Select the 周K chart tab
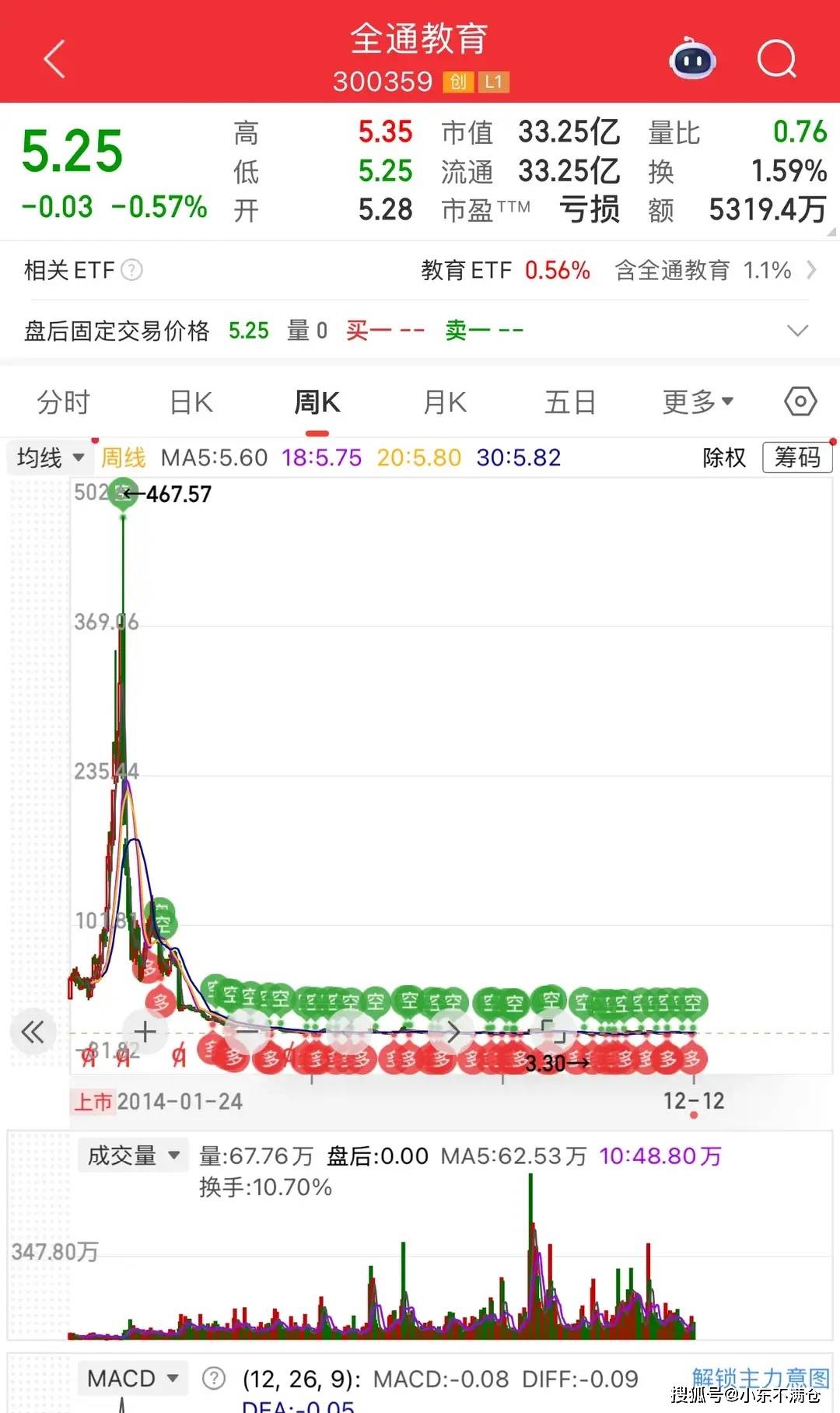 (x=317, y=402)
